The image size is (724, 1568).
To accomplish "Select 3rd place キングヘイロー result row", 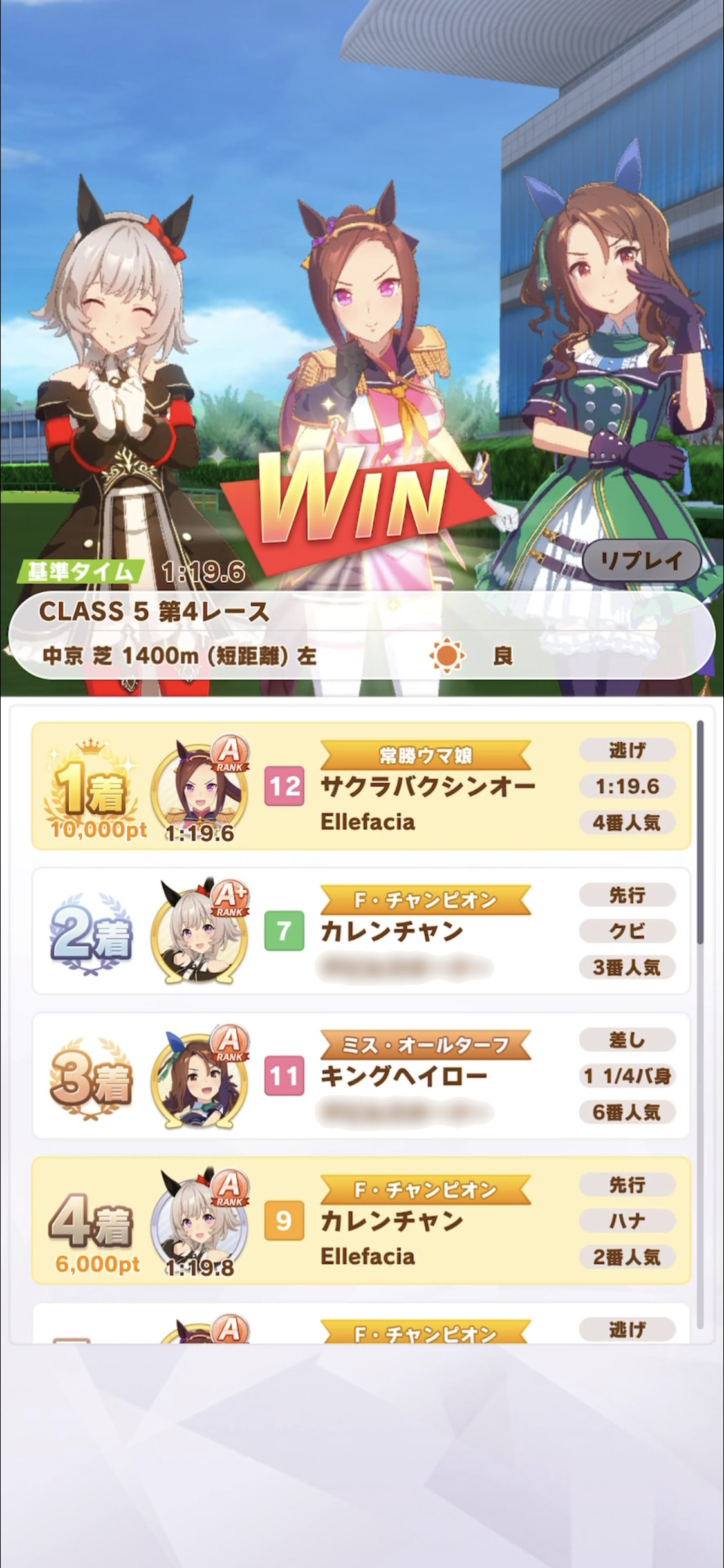I will point(361,1076).
